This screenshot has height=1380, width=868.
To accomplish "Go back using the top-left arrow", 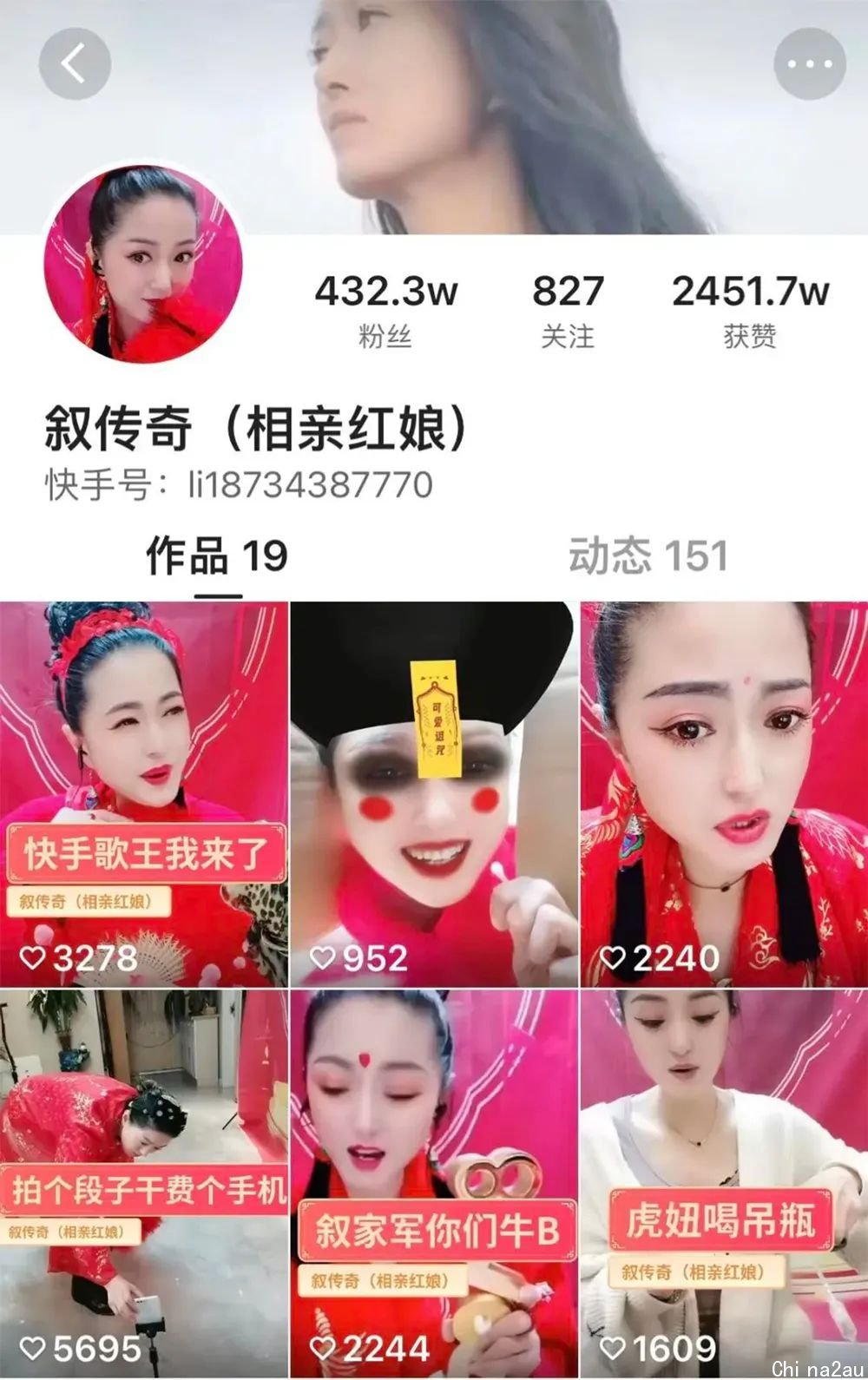I will click(75, 63).
